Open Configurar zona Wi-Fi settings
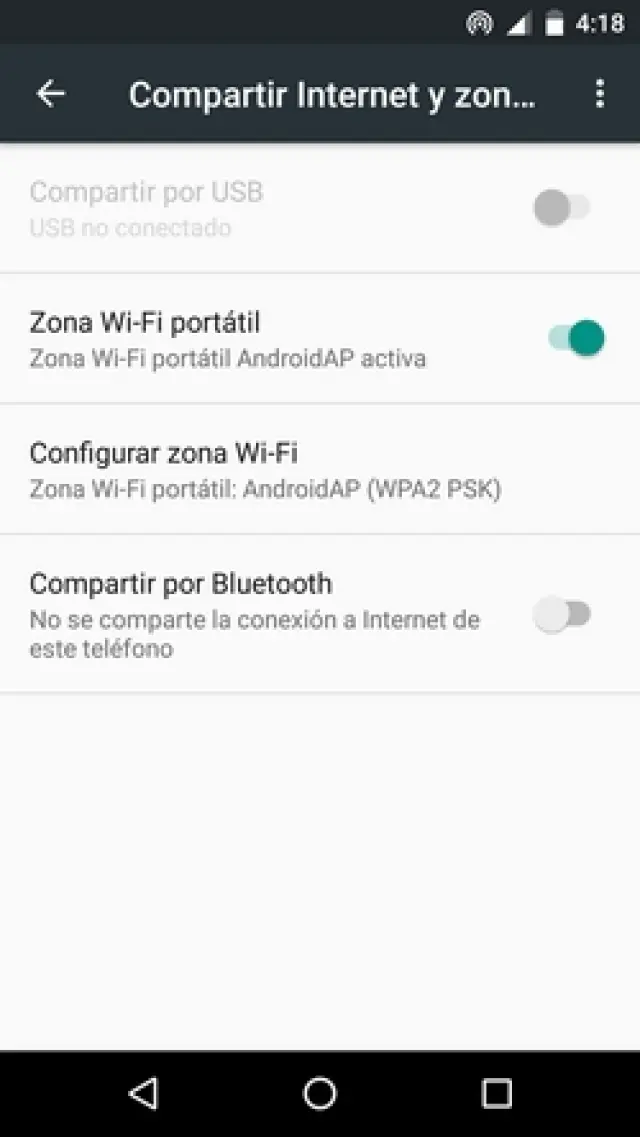The width and height of the screenshot is (640, 1137). pyautogui.click(x=265, y=470)
